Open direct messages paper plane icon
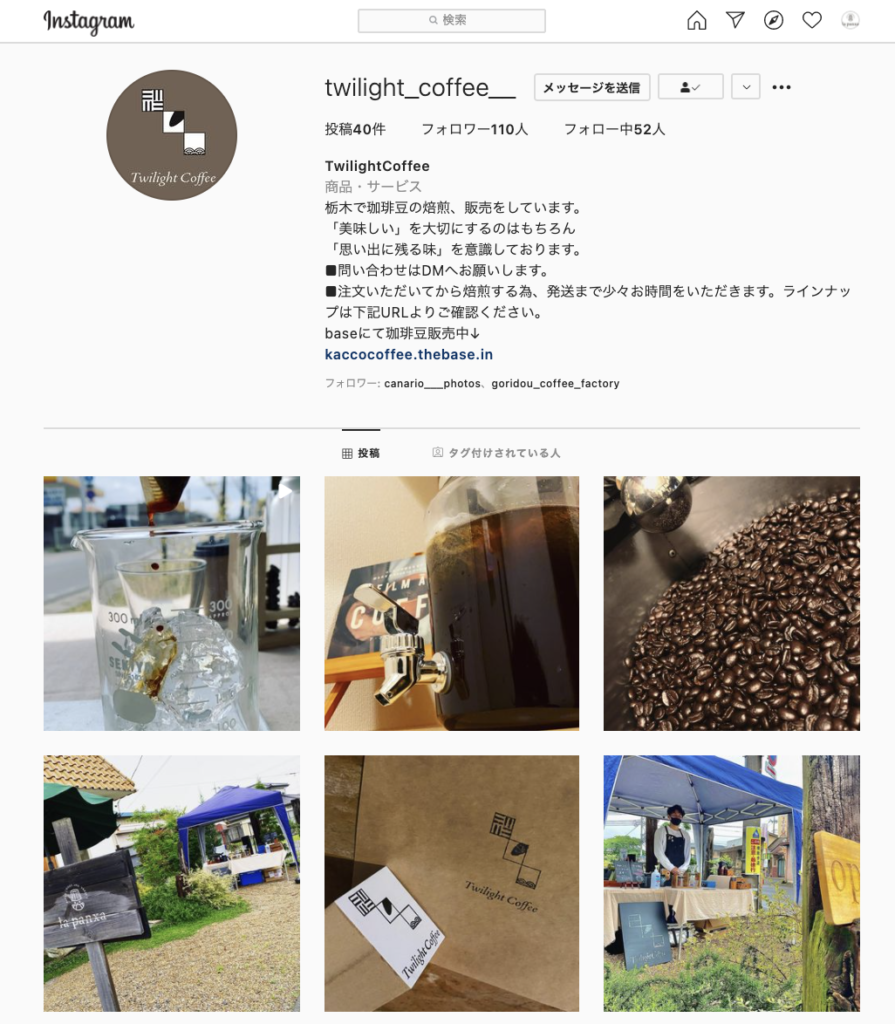The width and height of the screenshot is (895, 1024). click(x=735, y=20)
